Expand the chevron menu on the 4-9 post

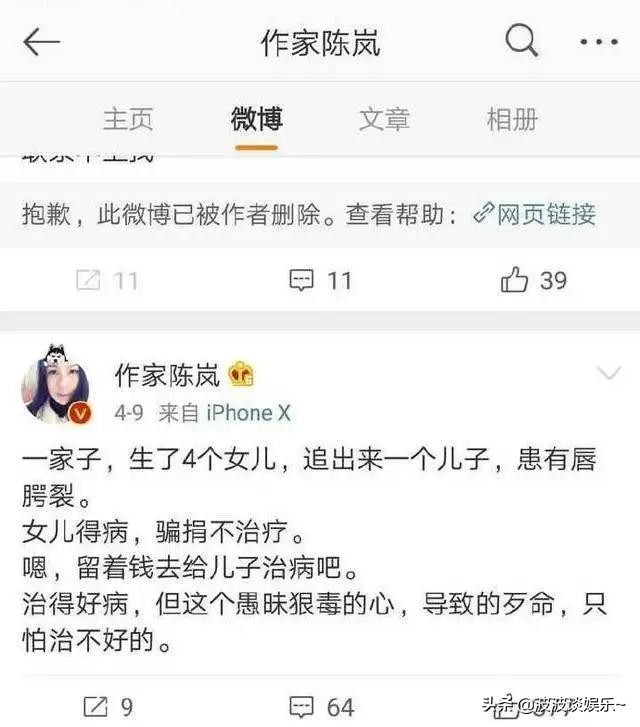coord(608,374)
